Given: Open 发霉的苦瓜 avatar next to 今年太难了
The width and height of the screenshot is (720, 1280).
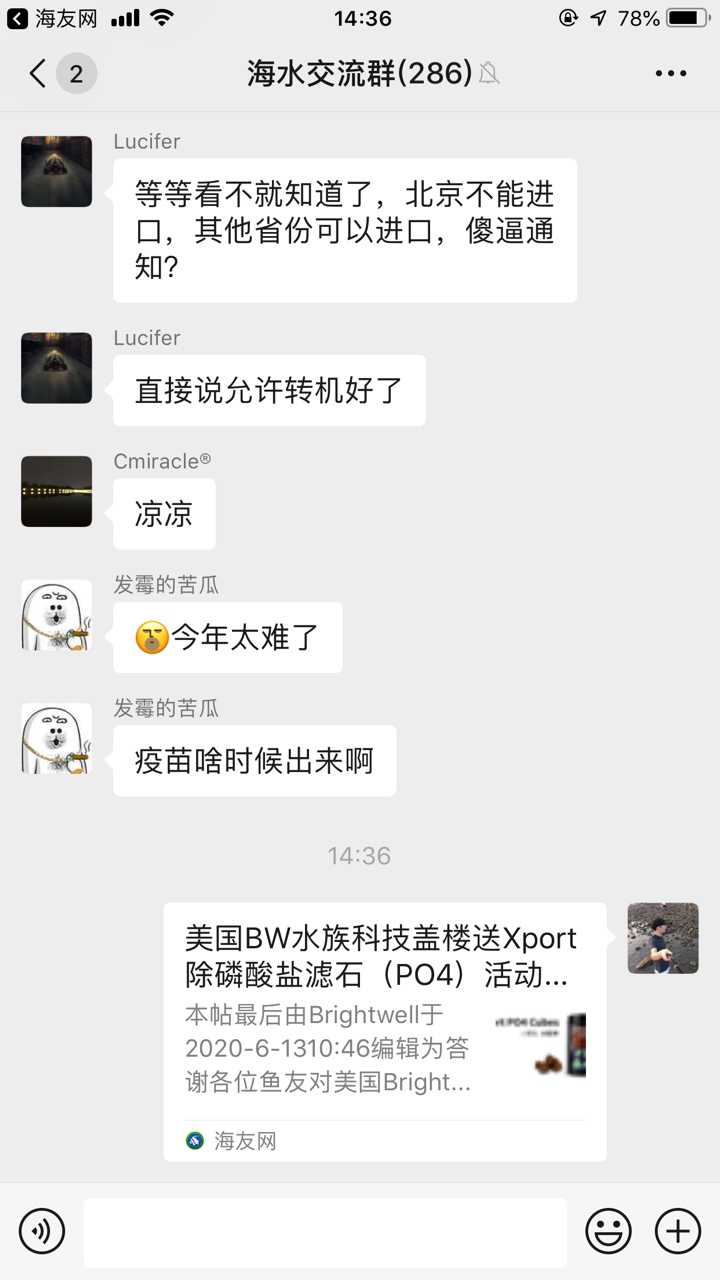Looking at the screenshot, I should (x=57, y=615).
